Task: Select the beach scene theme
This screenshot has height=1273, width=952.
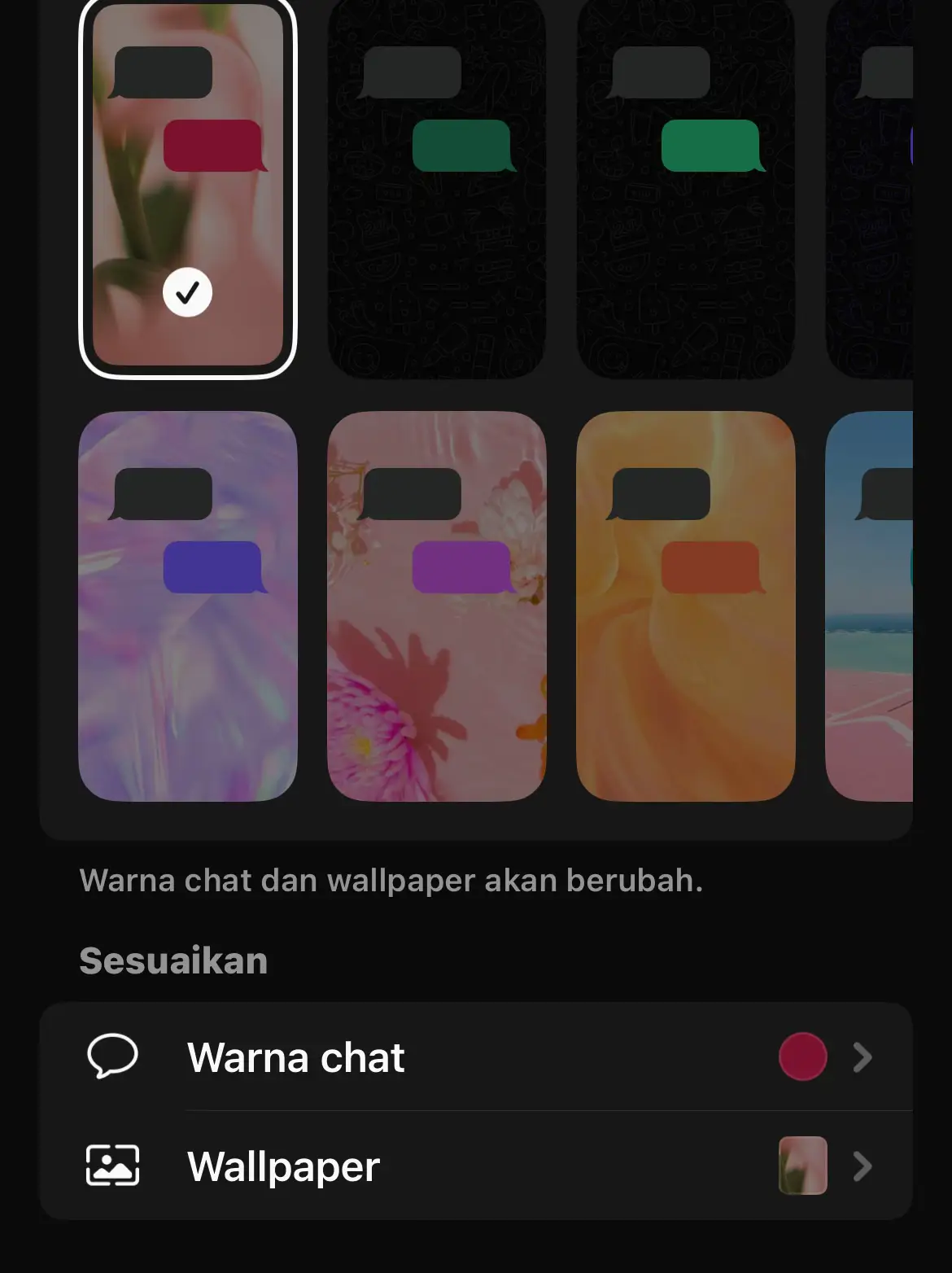Action: [x=869, y=606]
